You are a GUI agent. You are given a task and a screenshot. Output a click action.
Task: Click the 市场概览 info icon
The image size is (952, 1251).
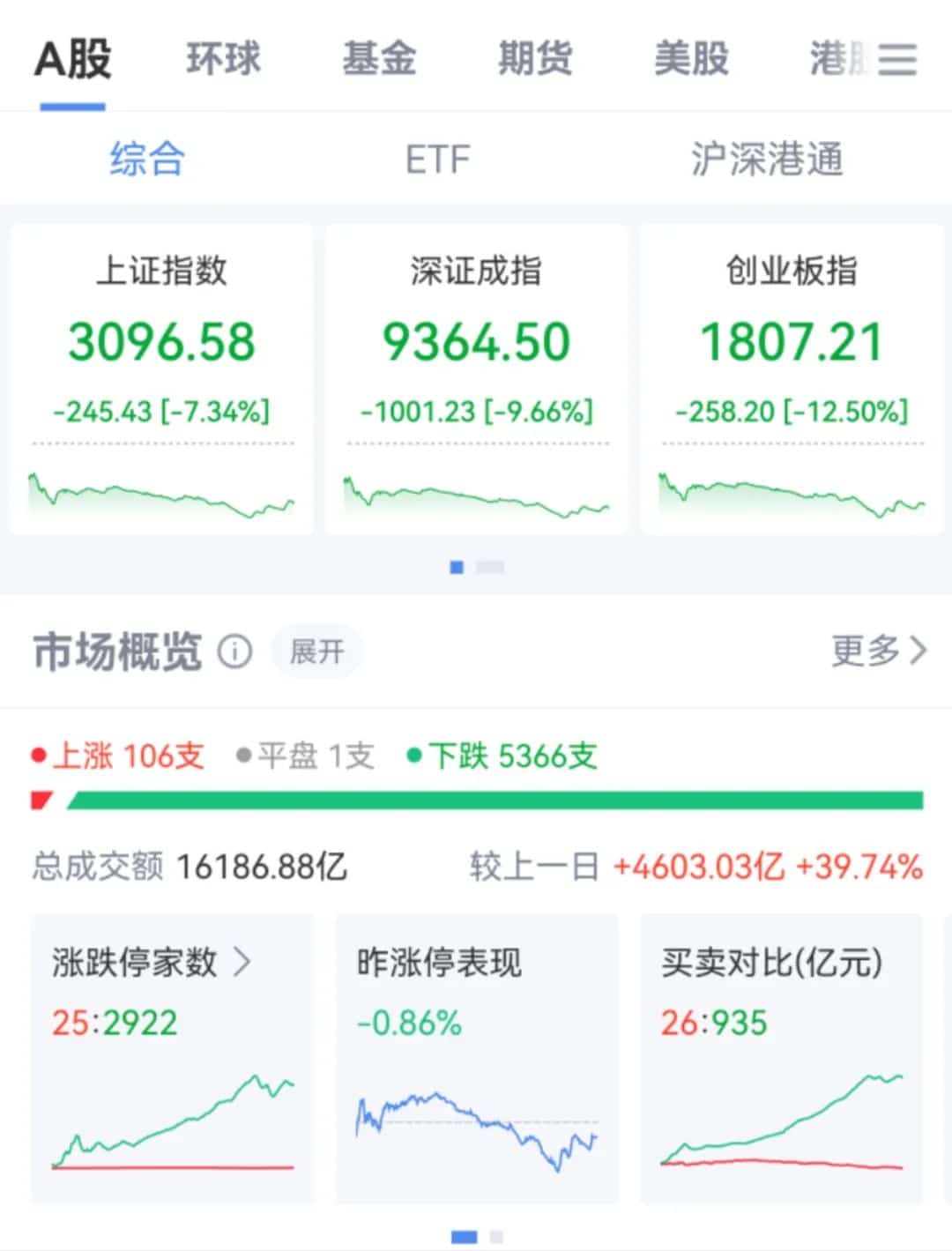[x=234, y=652]
